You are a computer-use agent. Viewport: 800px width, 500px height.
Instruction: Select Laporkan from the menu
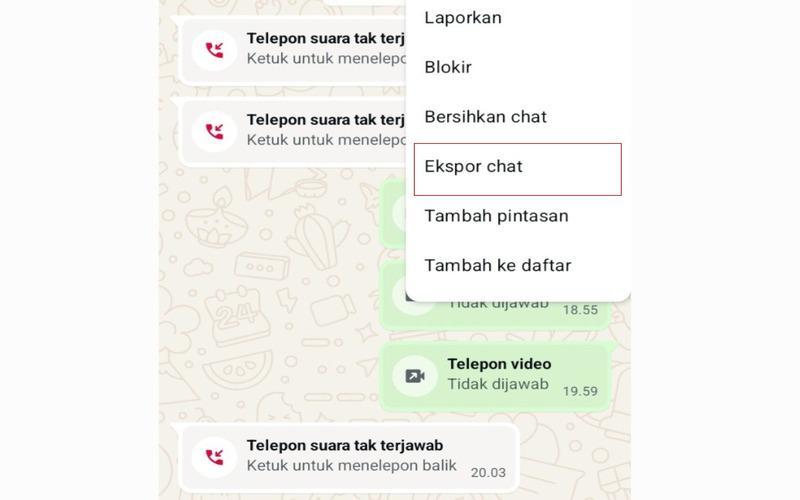(463, 18)
